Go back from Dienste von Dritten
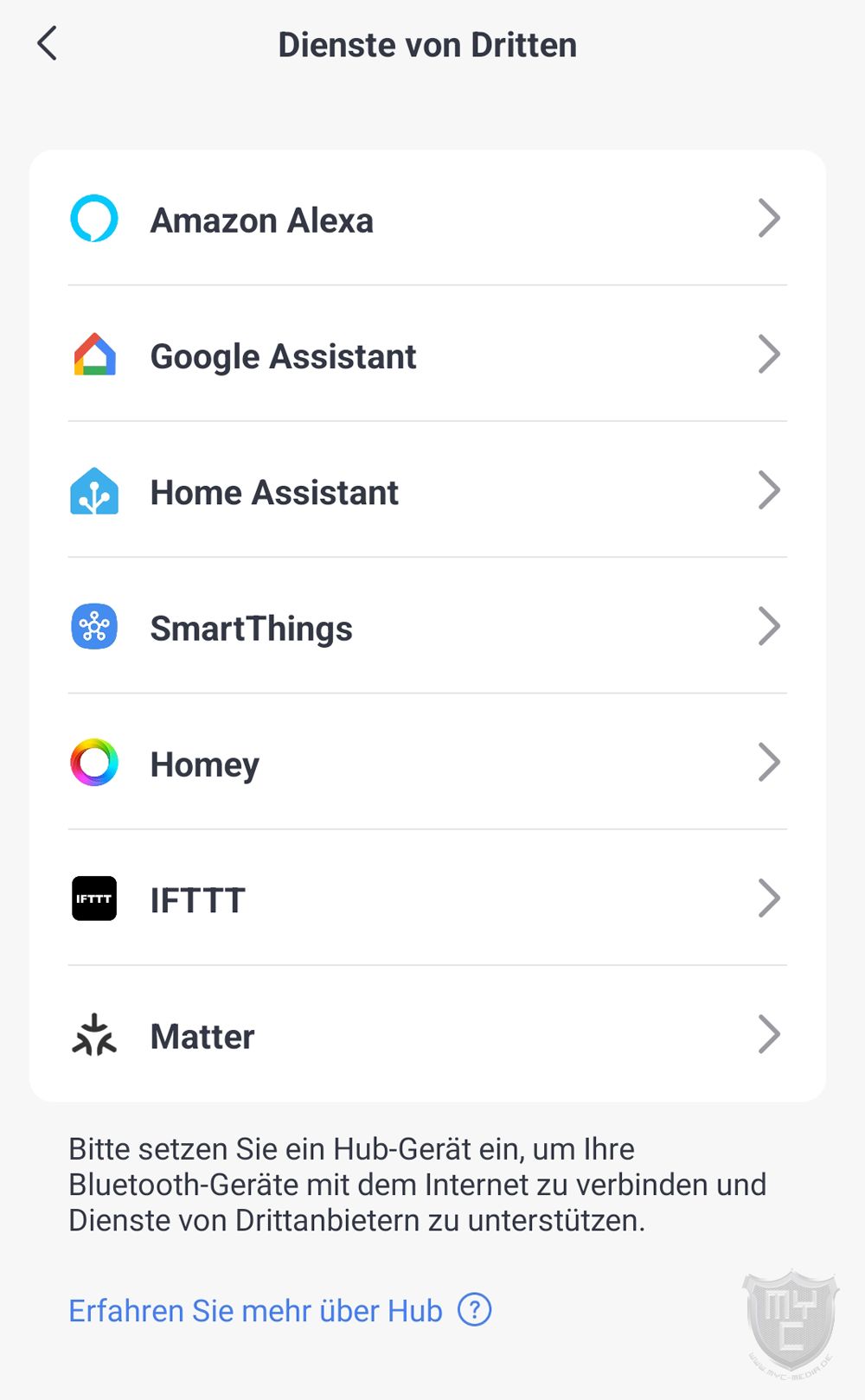 pyautogui.click(x=48, y=44)
